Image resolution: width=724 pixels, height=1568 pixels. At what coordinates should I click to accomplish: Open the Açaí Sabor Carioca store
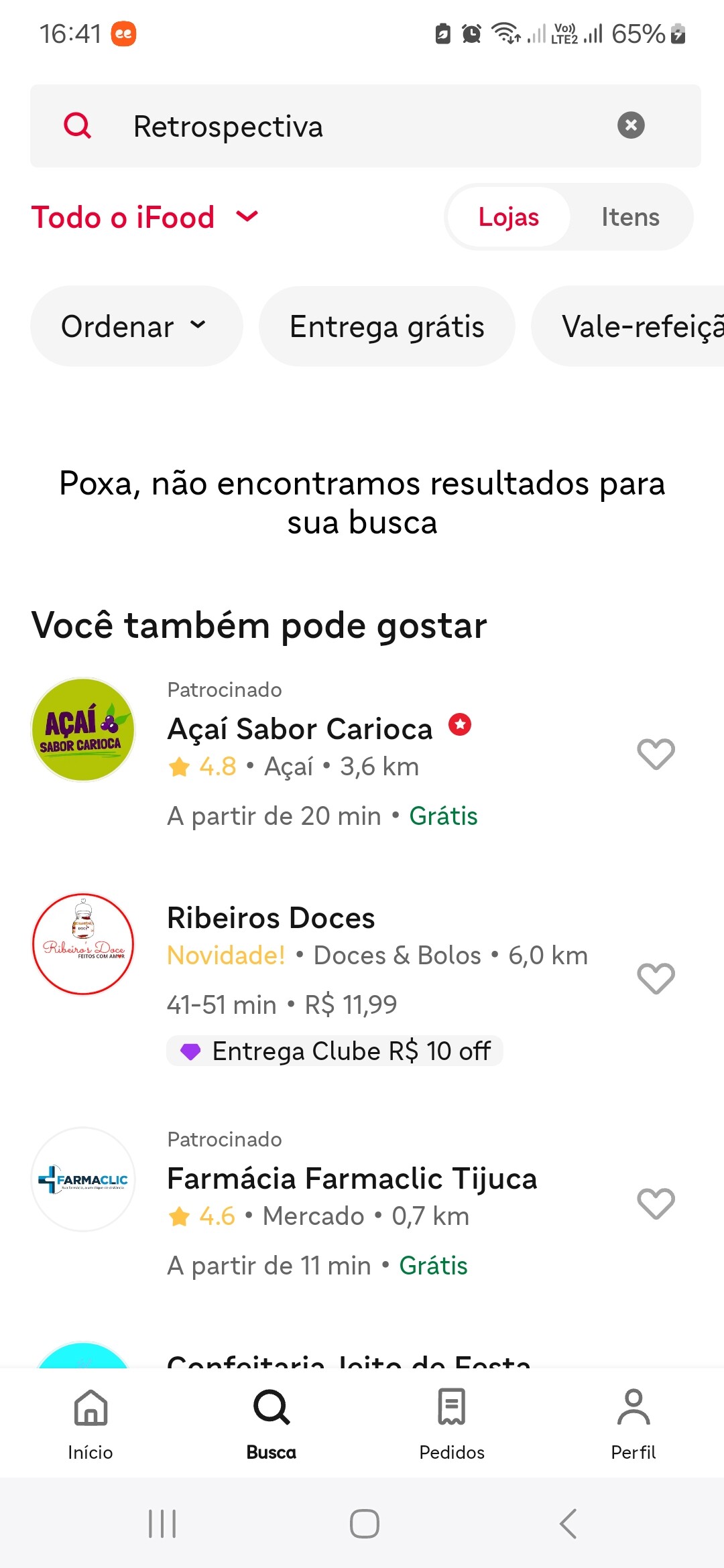pyautogui.click(x=300, y=729)
